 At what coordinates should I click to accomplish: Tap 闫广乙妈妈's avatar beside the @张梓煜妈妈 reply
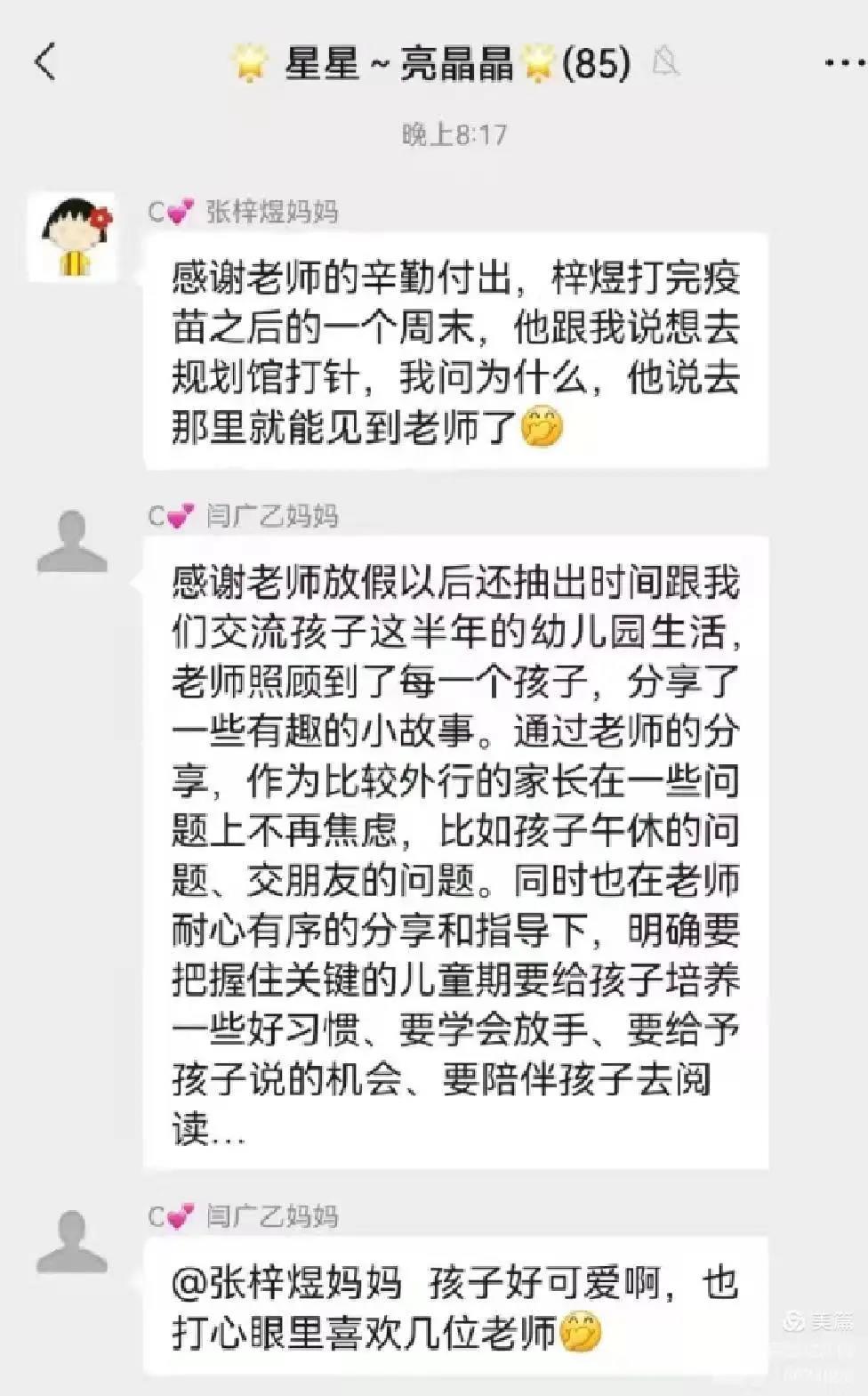point(72,1241)
